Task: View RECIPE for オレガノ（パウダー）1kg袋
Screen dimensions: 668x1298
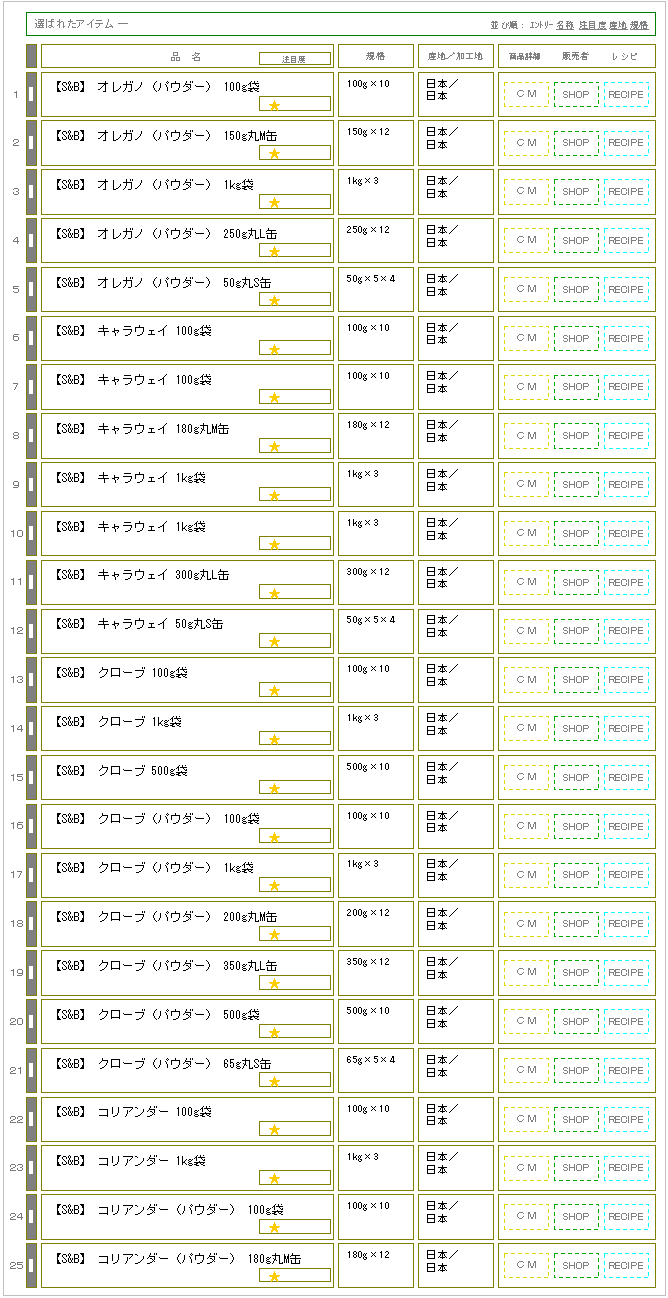Action: tap(626, 192)
